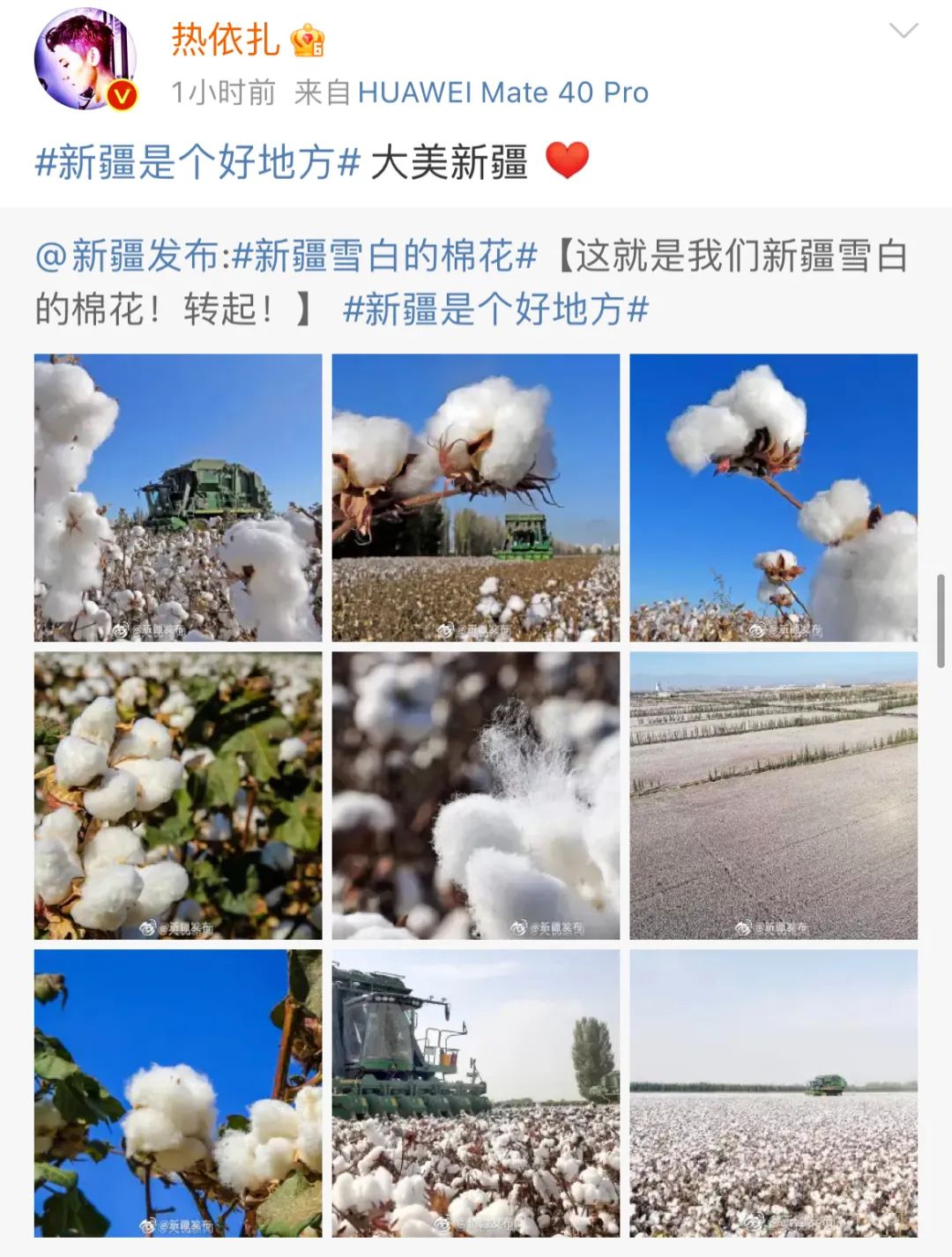View photo of cotton bolls against blue sky

pyautogui.click(x=773, y=497)
